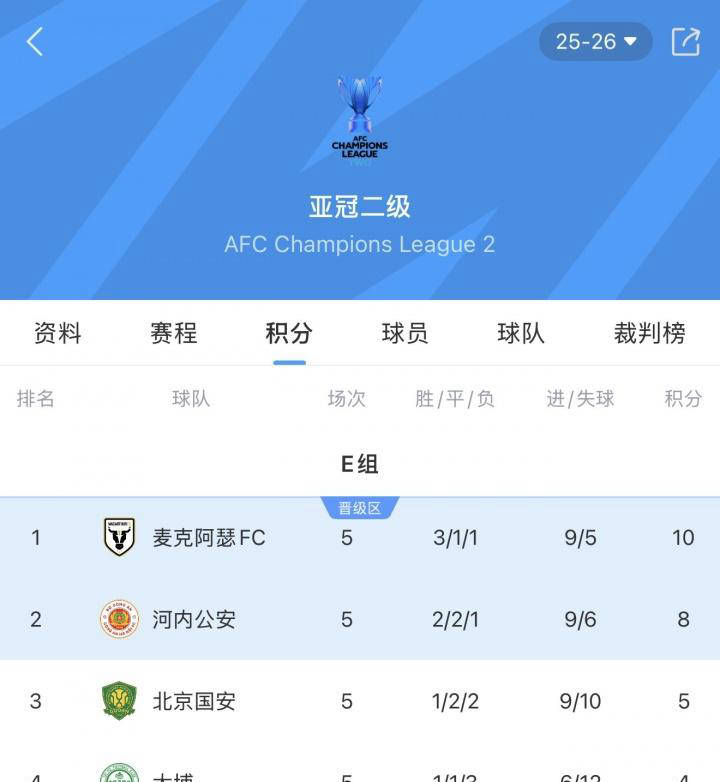Screen dimensions: 720x782
Task: Share this league page
Action: 685,42
